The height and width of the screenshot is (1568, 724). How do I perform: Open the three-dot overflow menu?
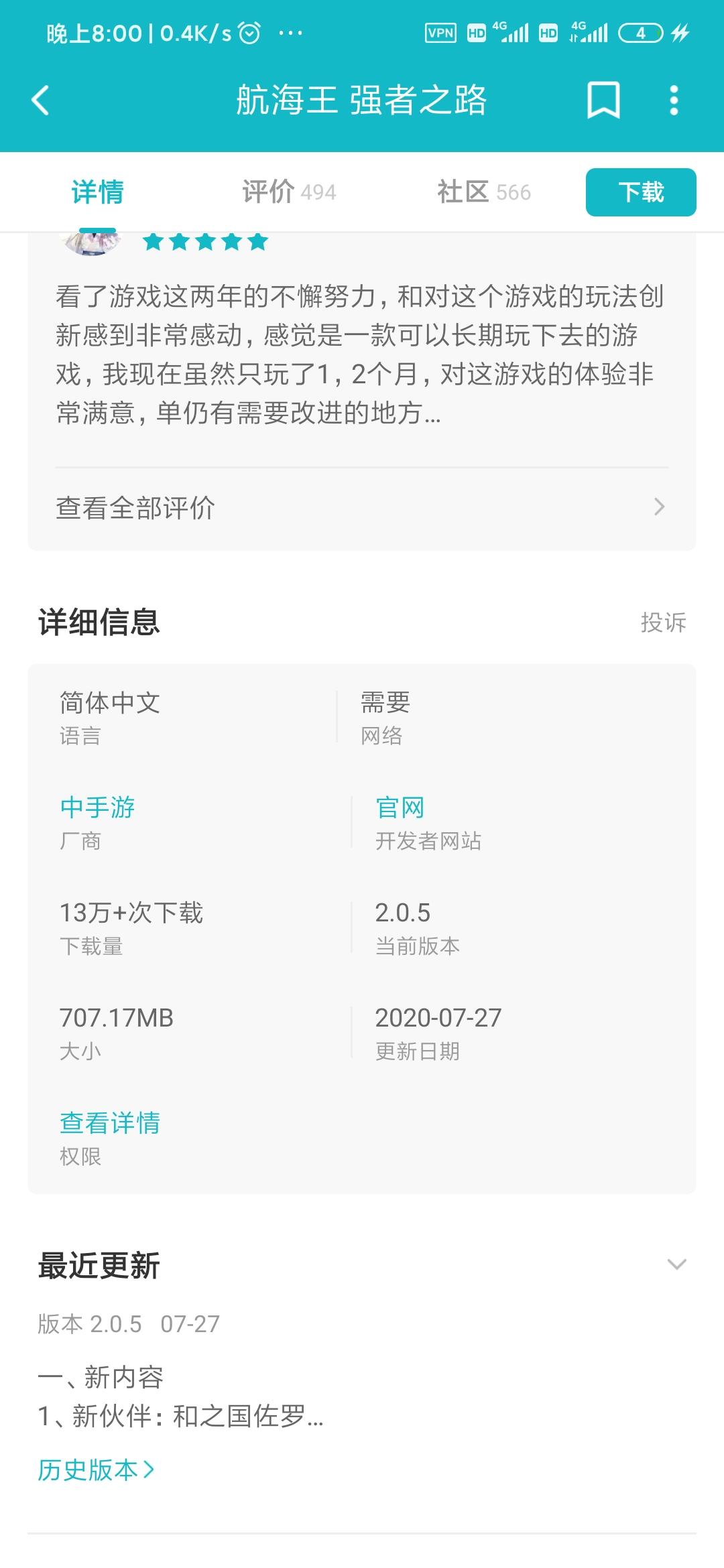(674, 101)
